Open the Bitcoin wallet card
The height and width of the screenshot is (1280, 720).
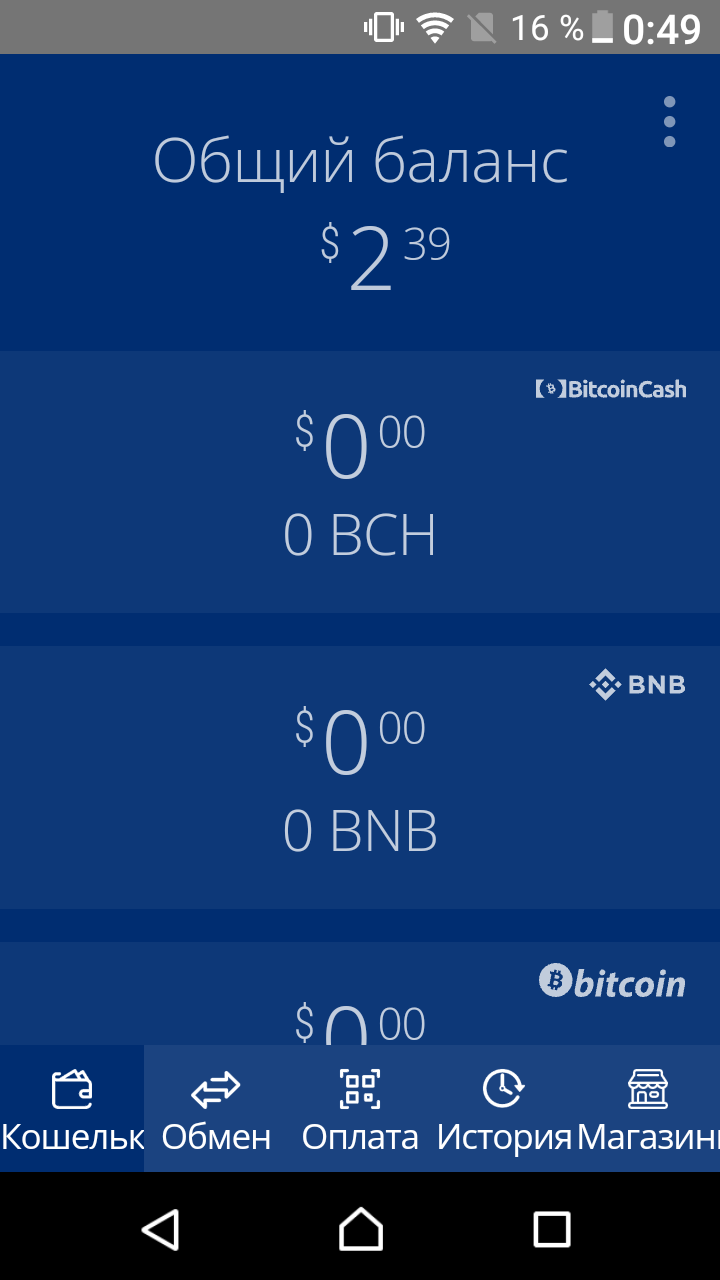pyautogui.click(x=360, y=994)
